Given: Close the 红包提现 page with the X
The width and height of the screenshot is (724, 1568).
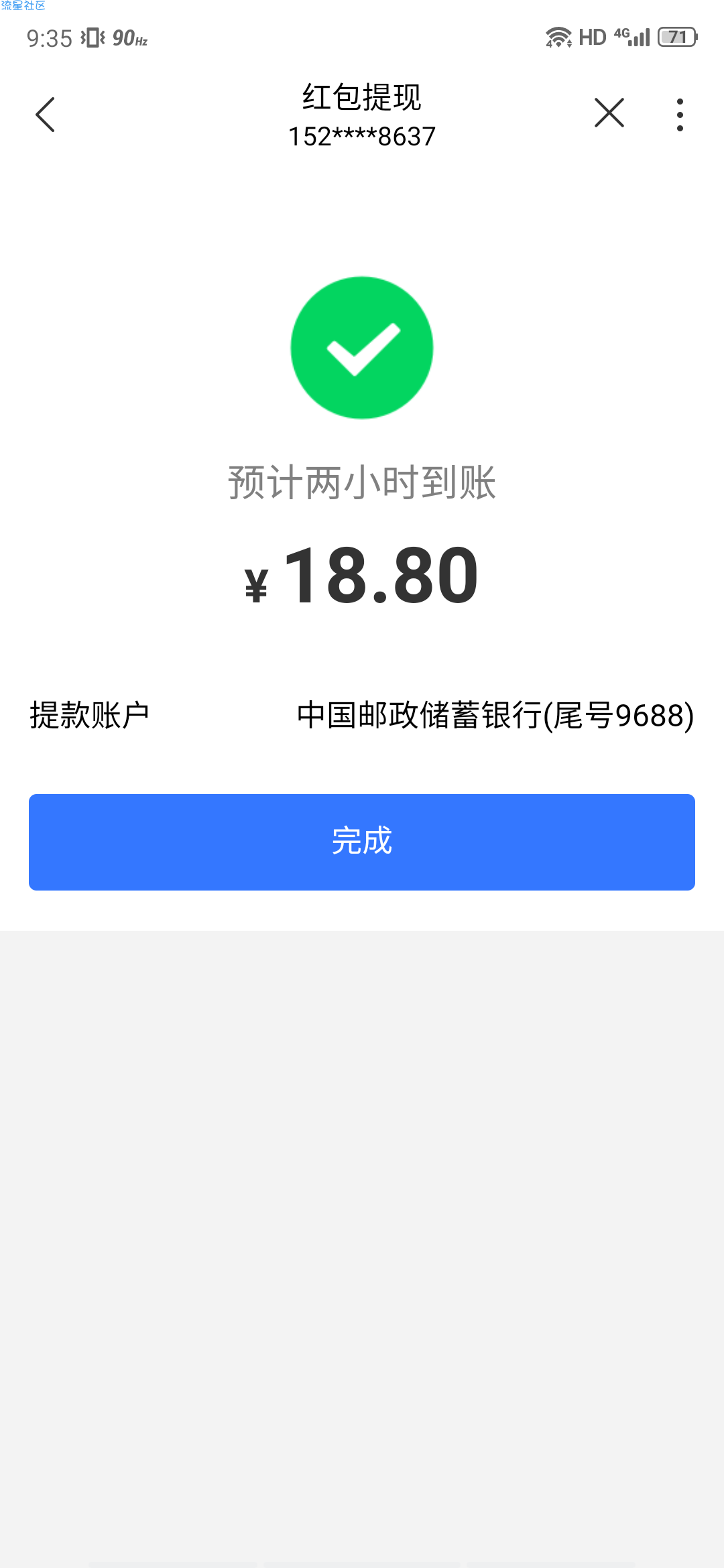Looking at the screenshot, I should (x=609, y=113).
